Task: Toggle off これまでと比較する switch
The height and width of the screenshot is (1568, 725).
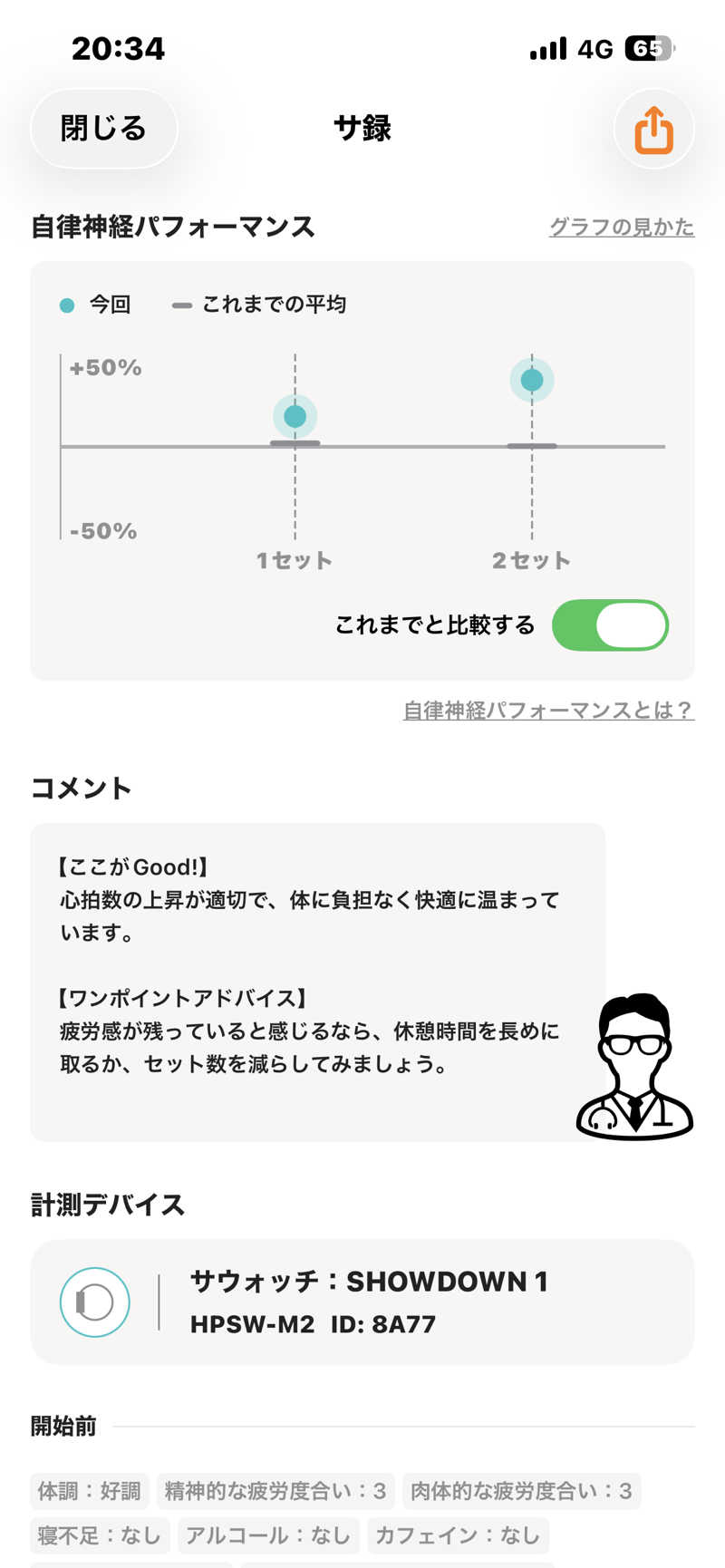Action: click(610, 625)
